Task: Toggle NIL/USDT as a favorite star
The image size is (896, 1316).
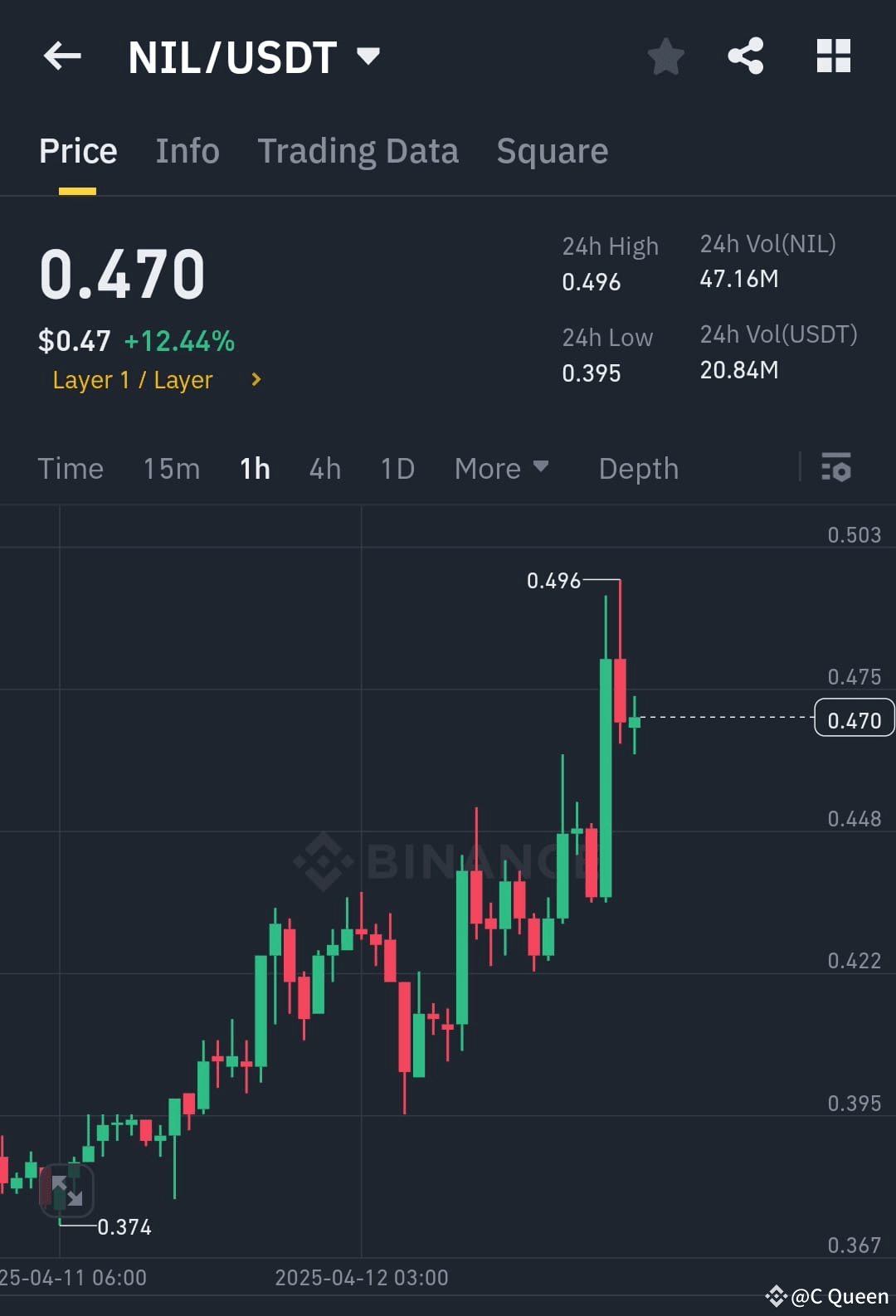Action: (665, 56)
